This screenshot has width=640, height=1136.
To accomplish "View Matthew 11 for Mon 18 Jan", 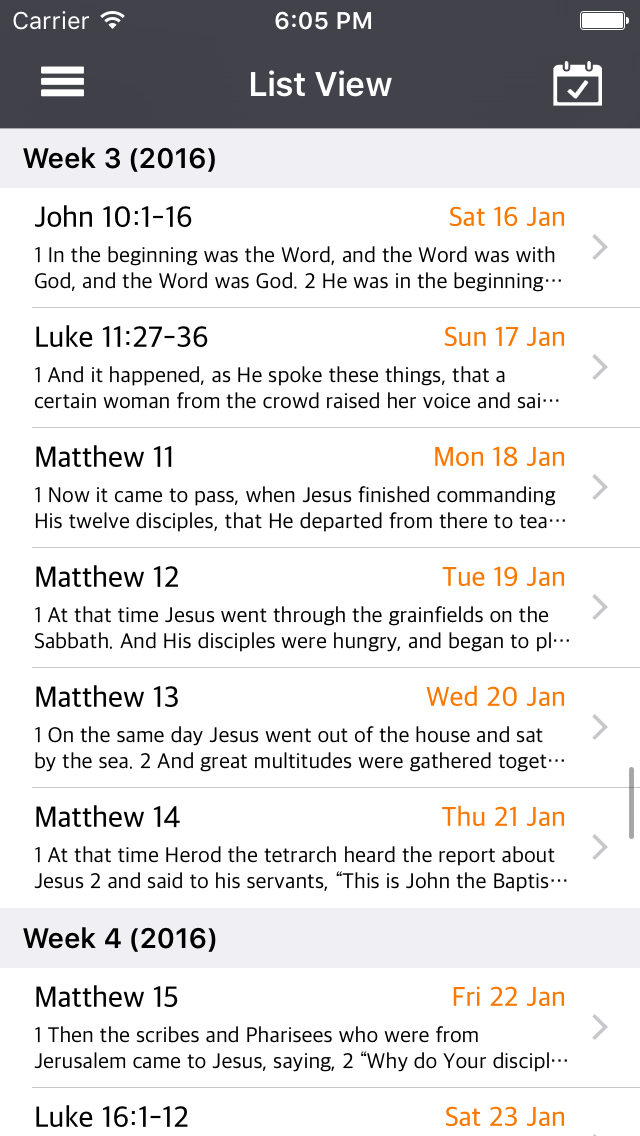I will point(320,487).
